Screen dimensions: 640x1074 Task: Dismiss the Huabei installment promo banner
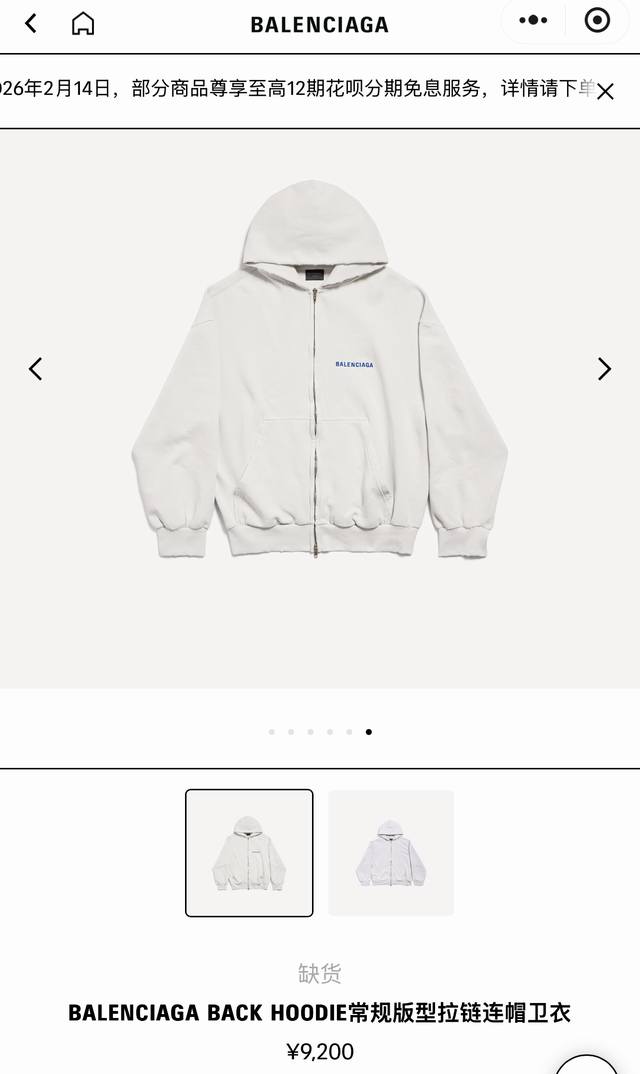[x=605, y=92]
